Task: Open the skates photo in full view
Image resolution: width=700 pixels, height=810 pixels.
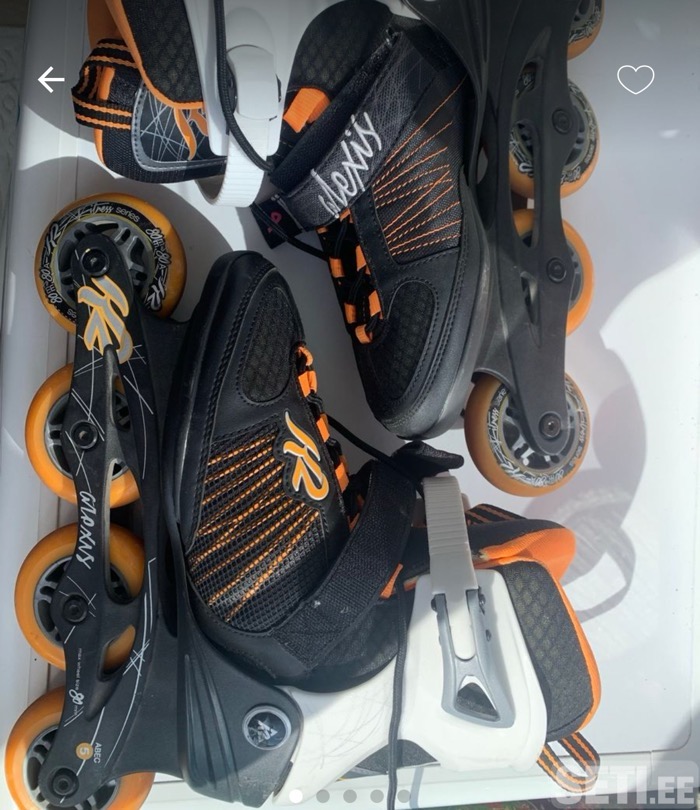Action: (350, 420)
